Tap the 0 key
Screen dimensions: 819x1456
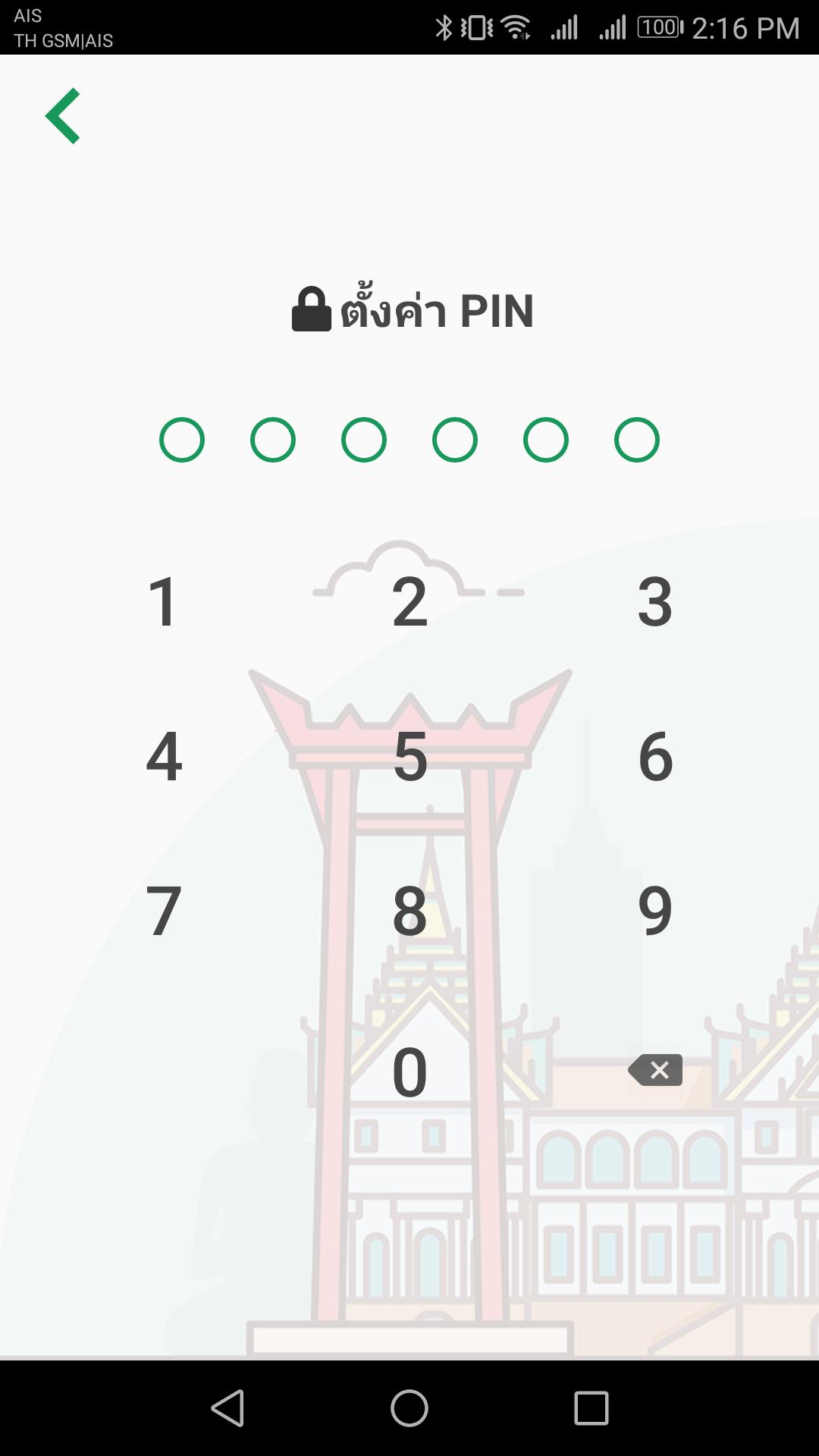(x=409, y=1072)
